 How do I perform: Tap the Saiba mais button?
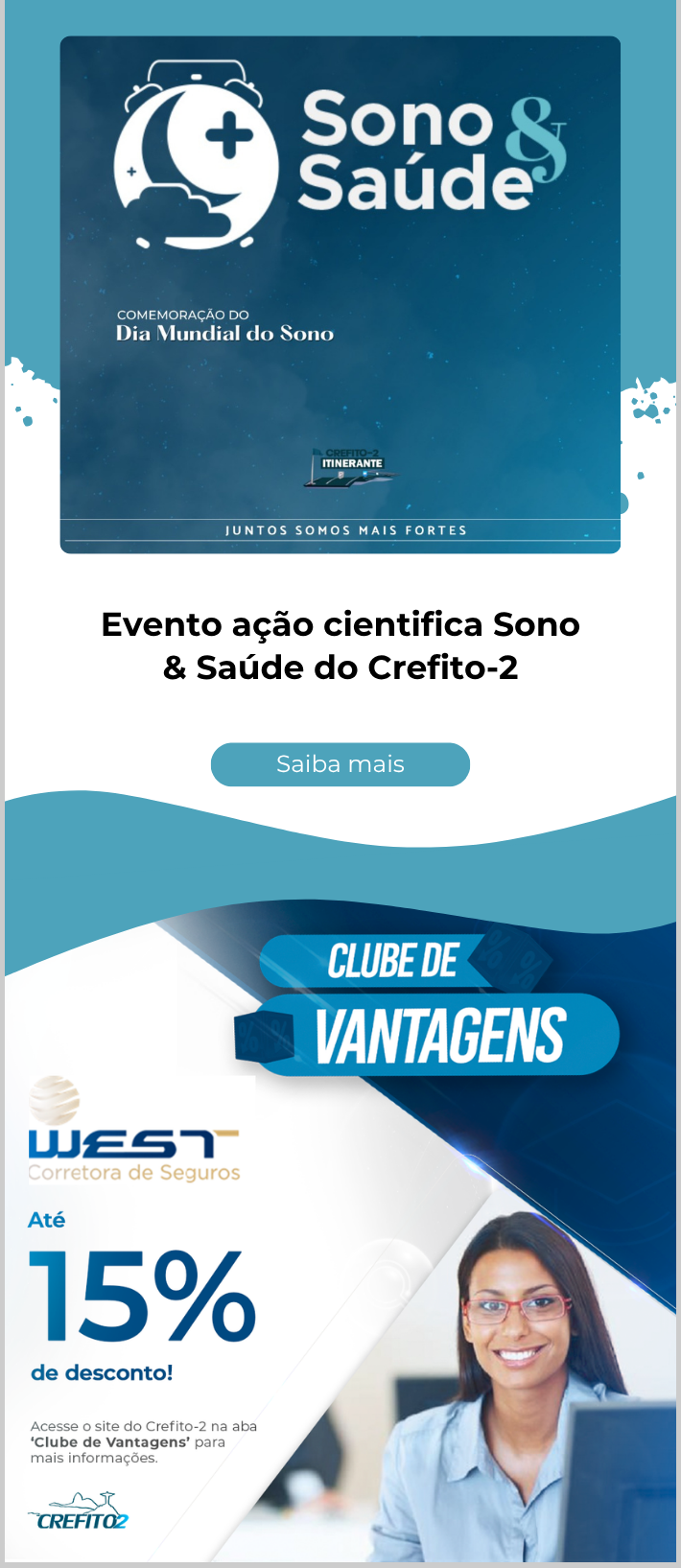point(340,764)
